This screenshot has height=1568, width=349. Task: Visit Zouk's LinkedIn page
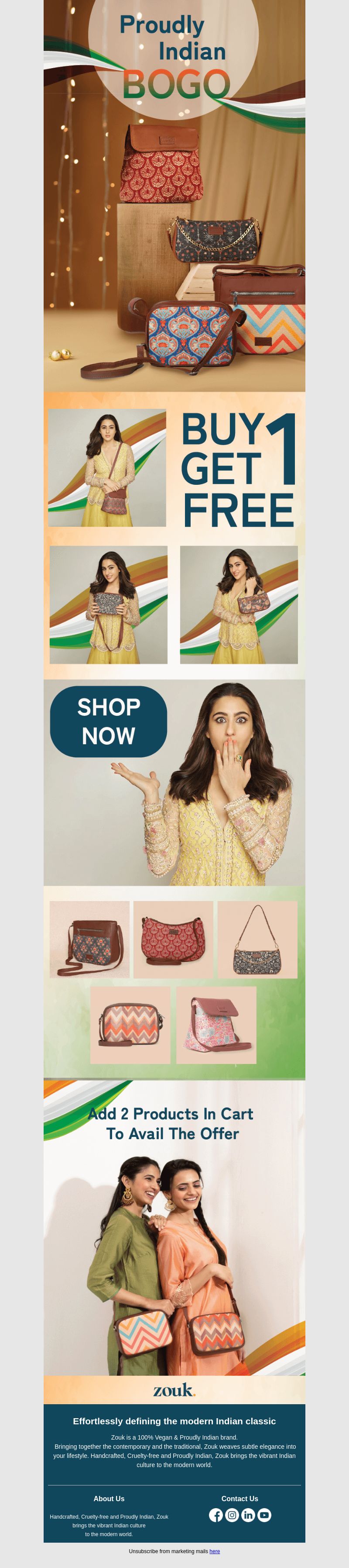click(x=248, y=1515)
